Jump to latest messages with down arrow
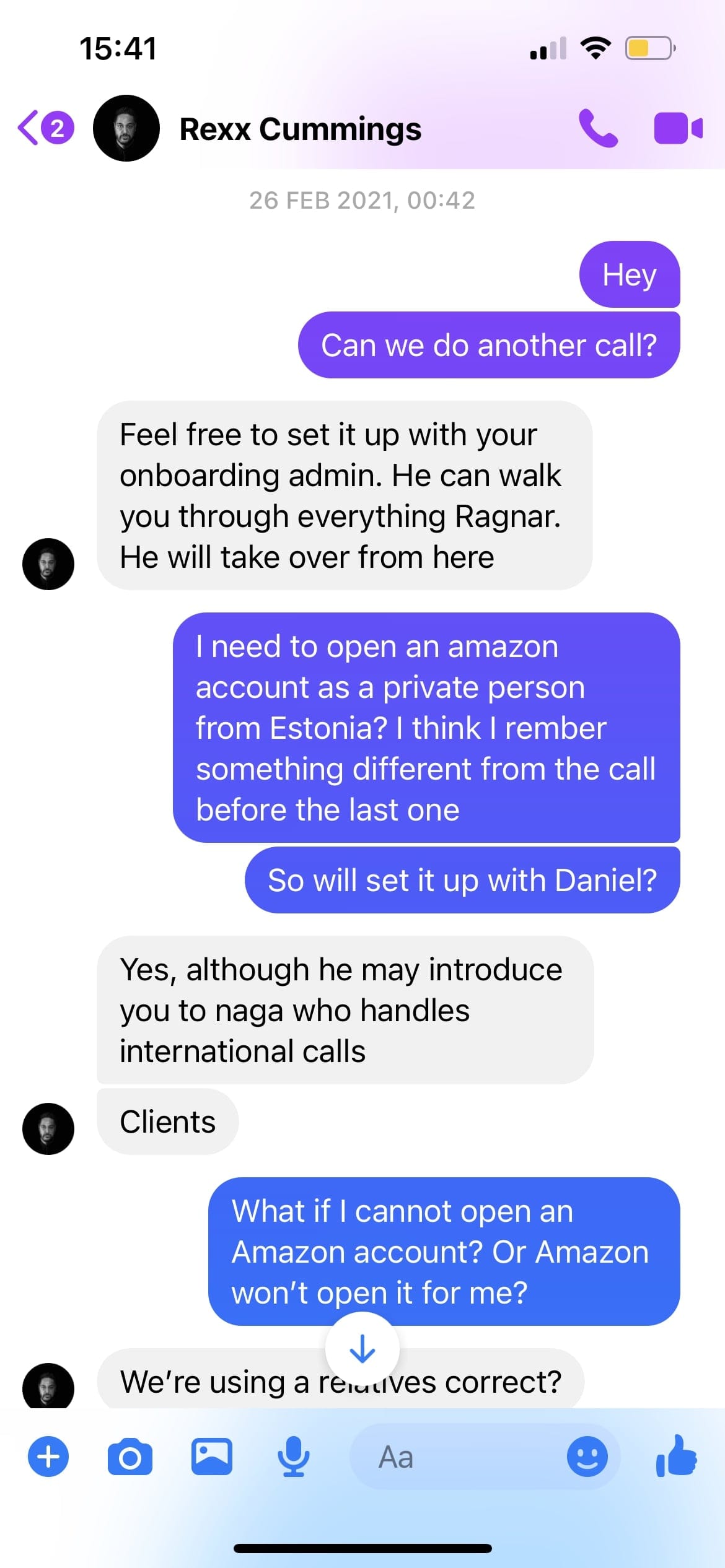The width and height of the screenshot is (725, 1568). pos(362,1349)
